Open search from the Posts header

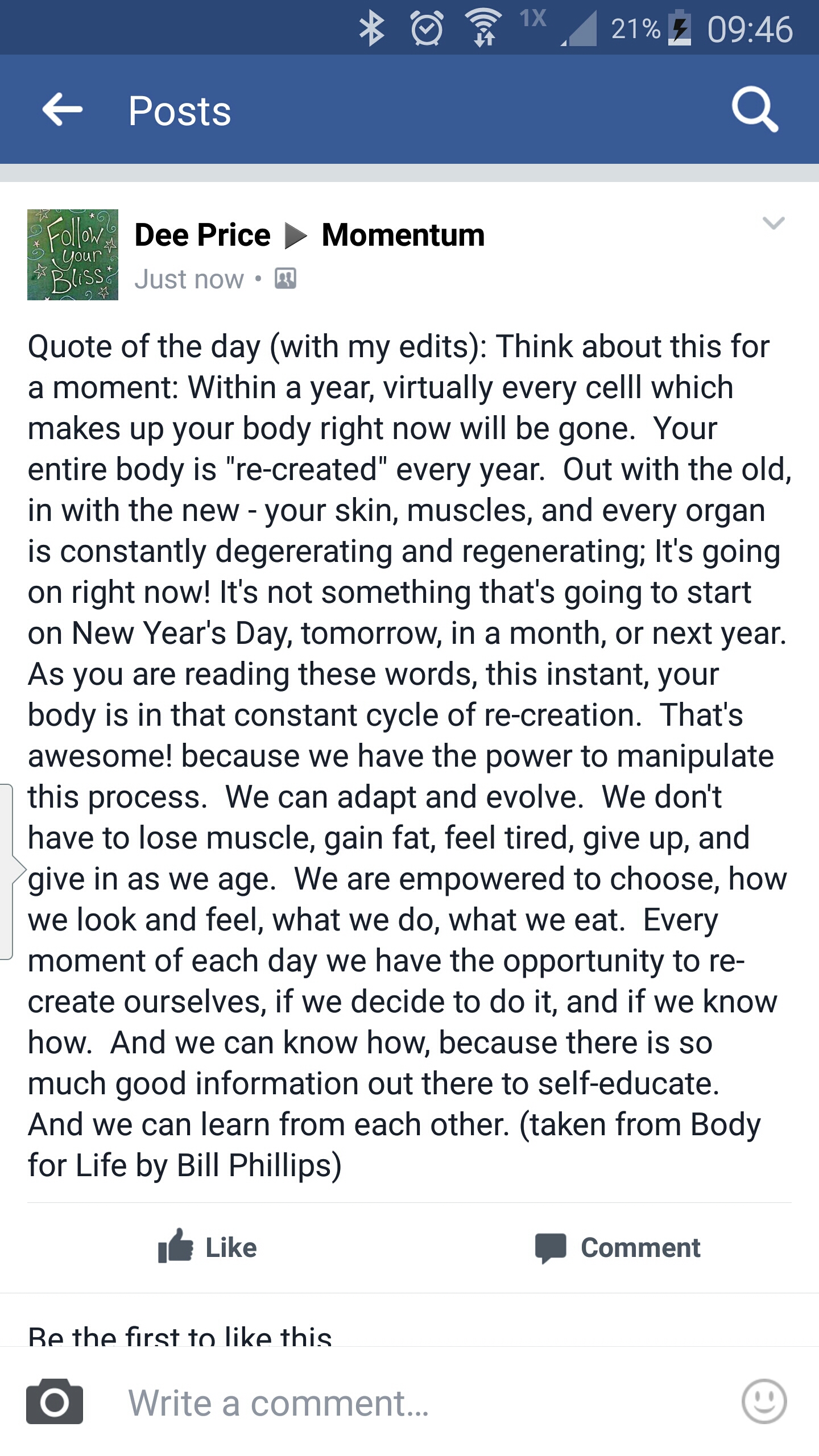coord(755,109)
